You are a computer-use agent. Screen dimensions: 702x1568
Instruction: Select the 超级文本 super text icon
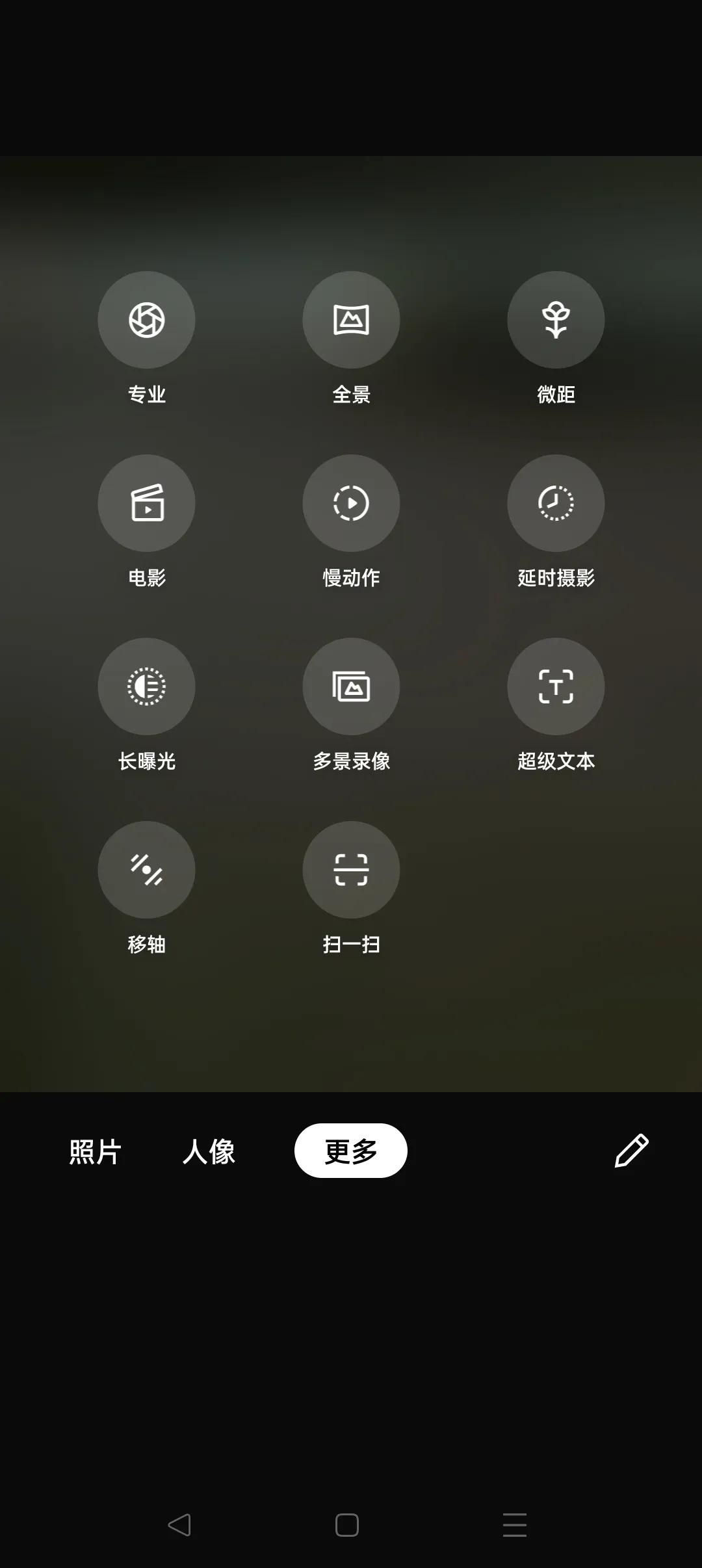point(556,686)
